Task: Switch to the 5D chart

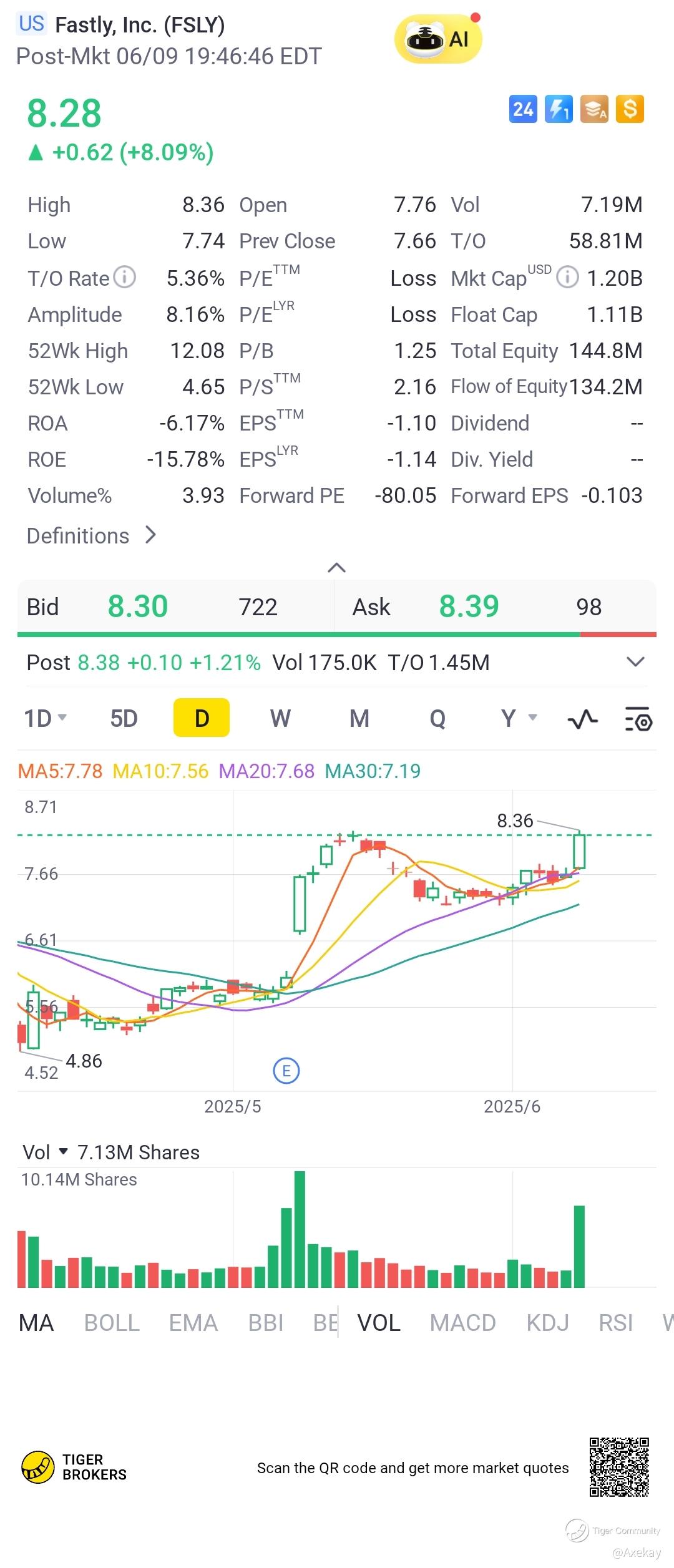Action: (124, 718)
